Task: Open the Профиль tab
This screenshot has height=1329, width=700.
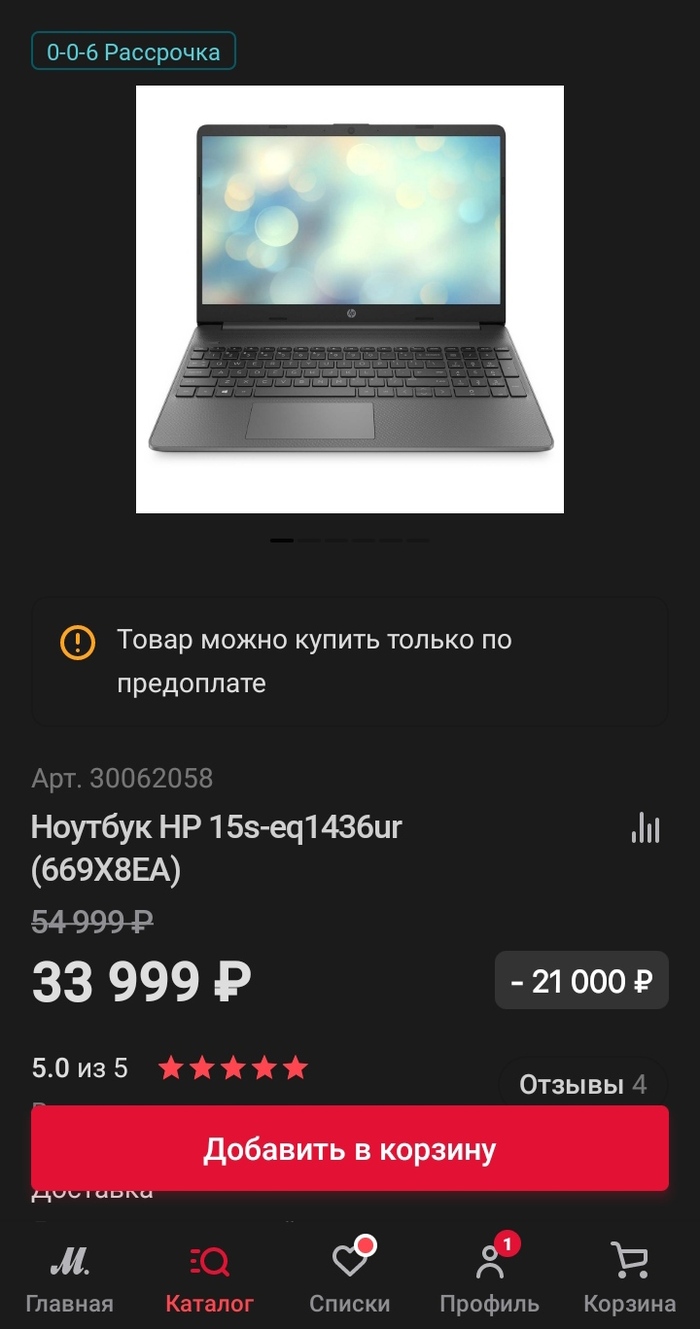Action: [489, 1276]
